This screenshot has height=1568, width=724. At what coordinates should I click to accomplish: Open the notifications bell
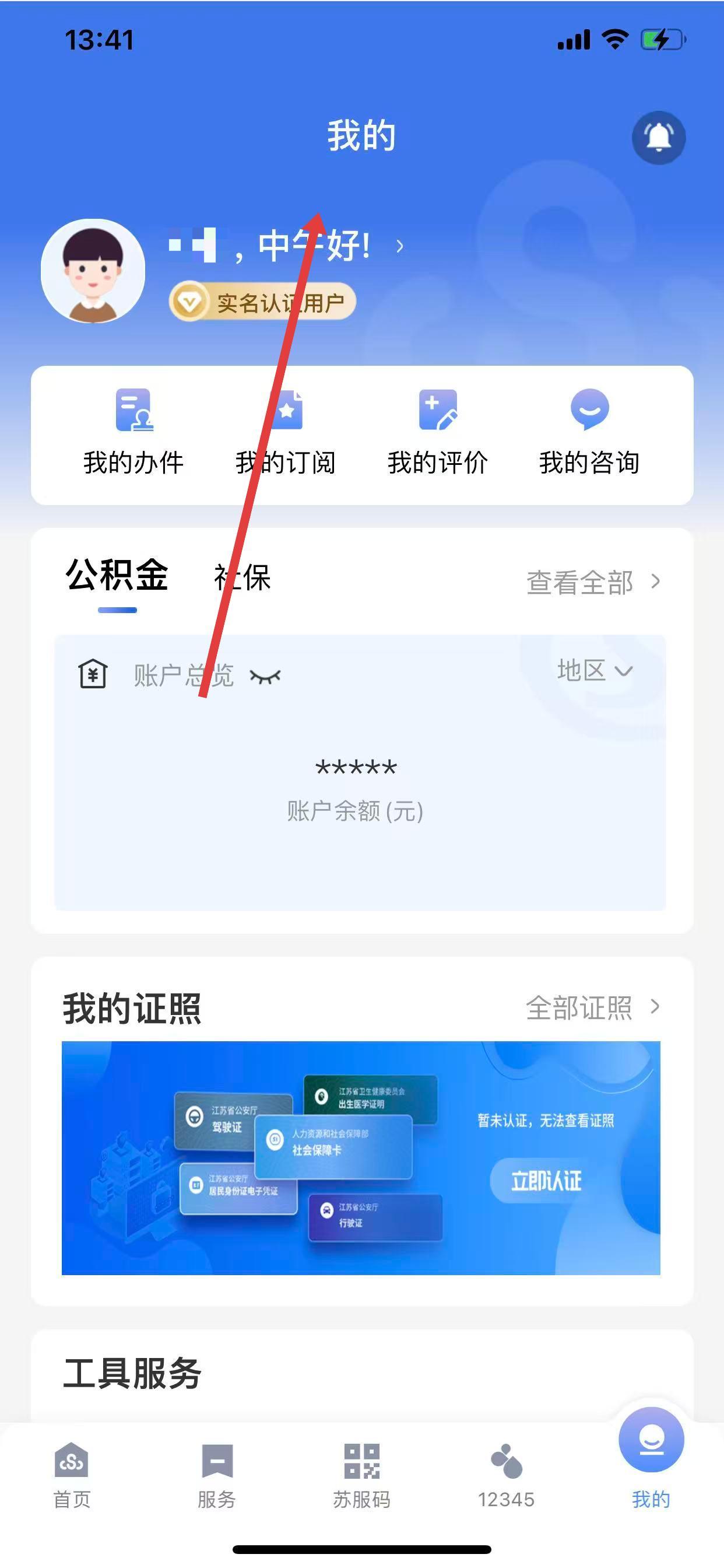click(658, 138)
